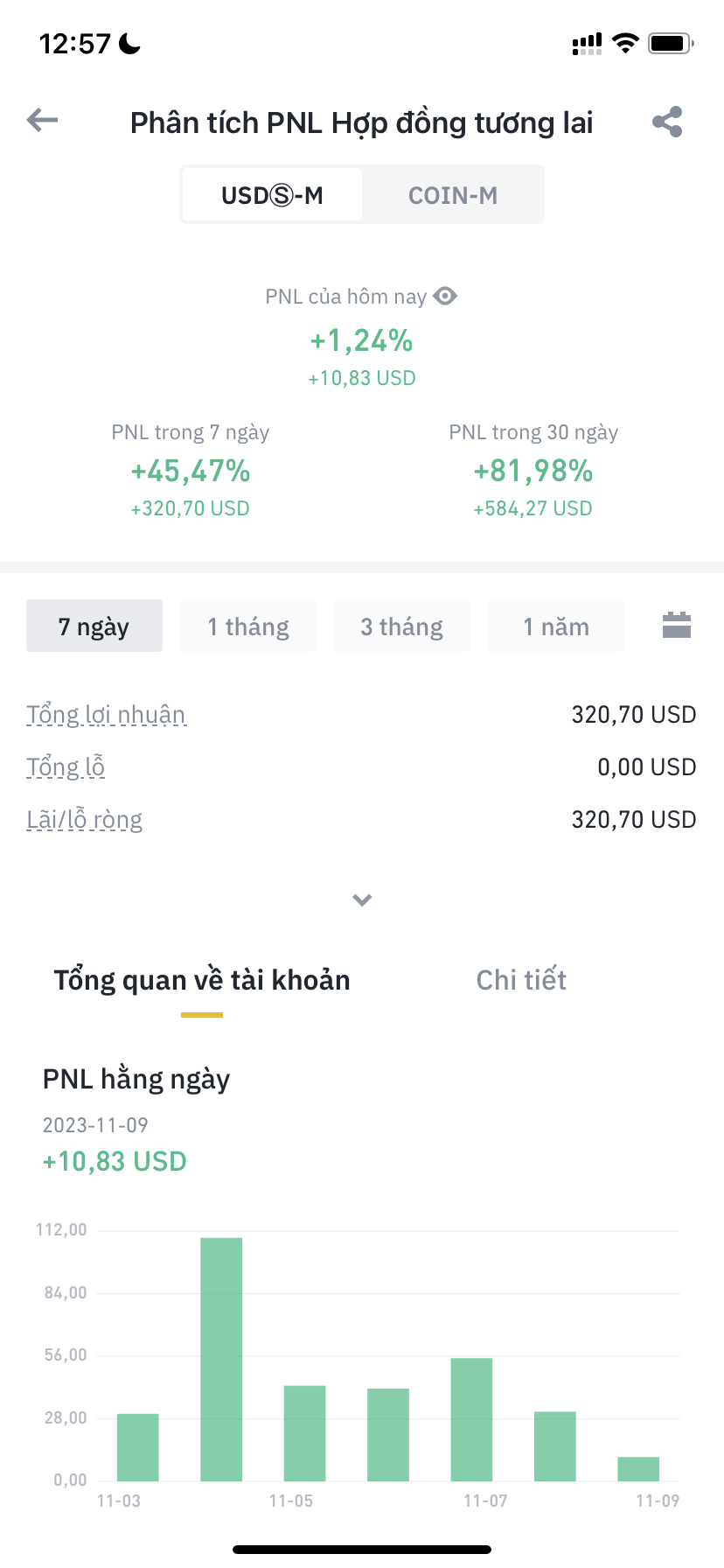Show explanation for Tổng lợi nhuận
The image size is (724, 1568).
(106, 715)
